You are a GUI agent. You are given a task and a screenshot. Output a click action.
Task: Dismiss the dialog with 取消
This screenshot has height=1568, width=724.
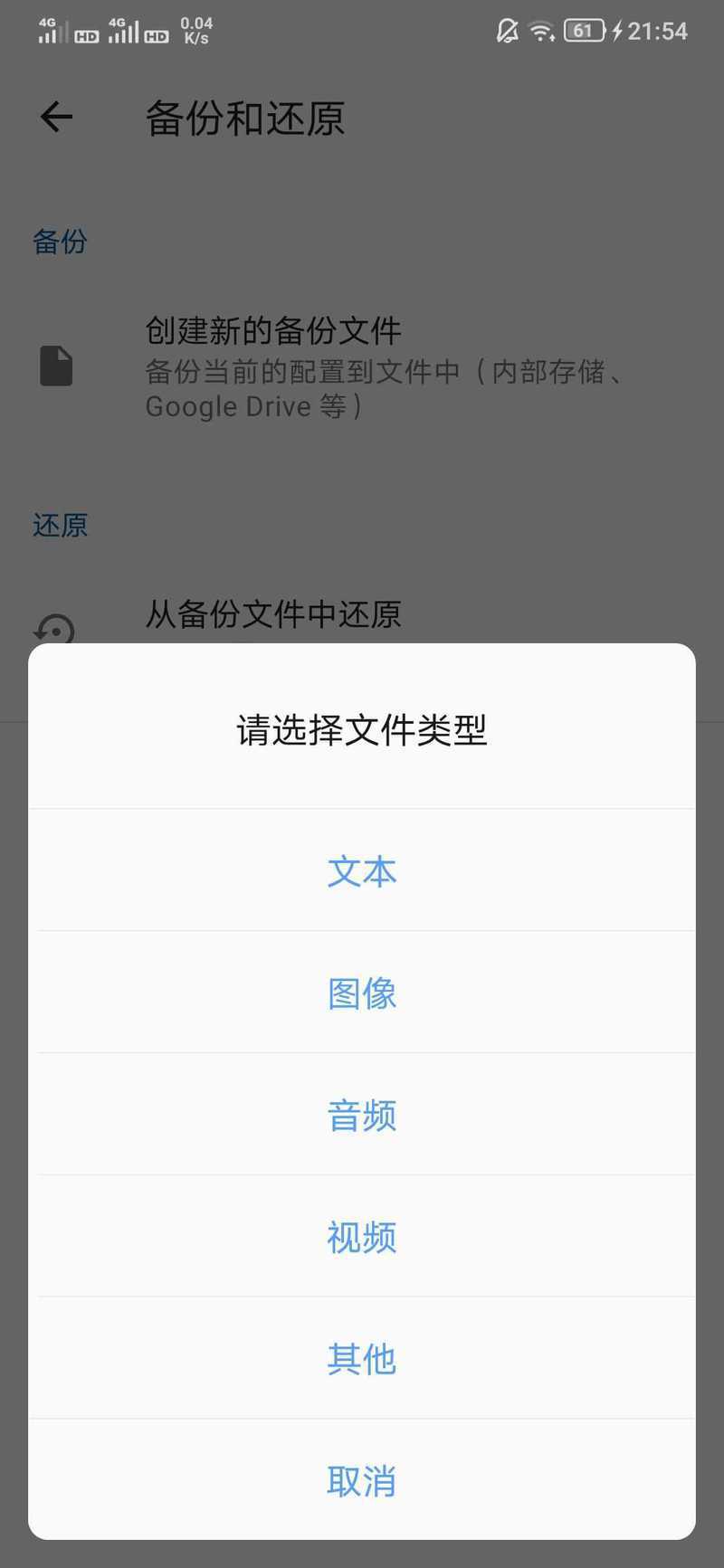pyautogui.click(x=362, y=1480)
